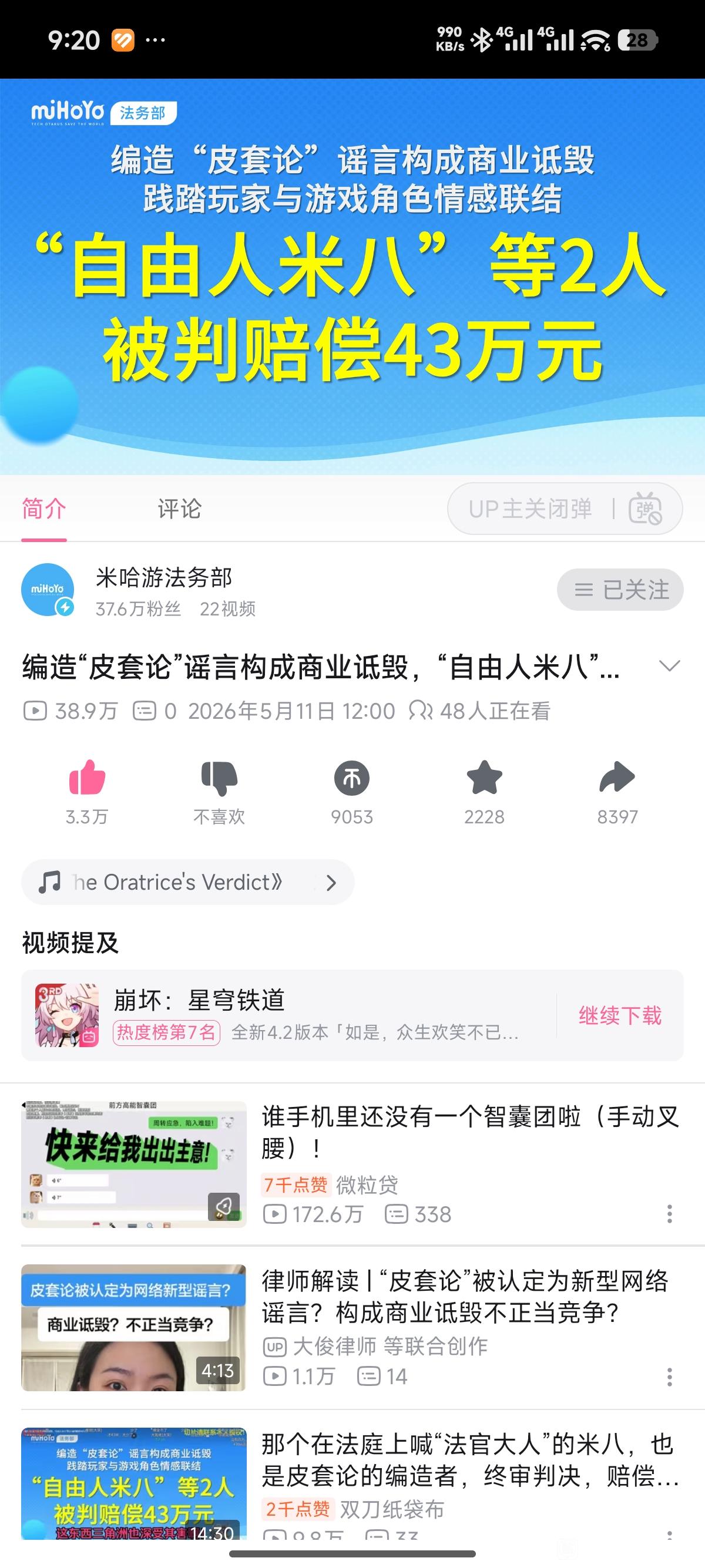Tap 继续下载 for 崩坏:星穹铁道

620,1015
